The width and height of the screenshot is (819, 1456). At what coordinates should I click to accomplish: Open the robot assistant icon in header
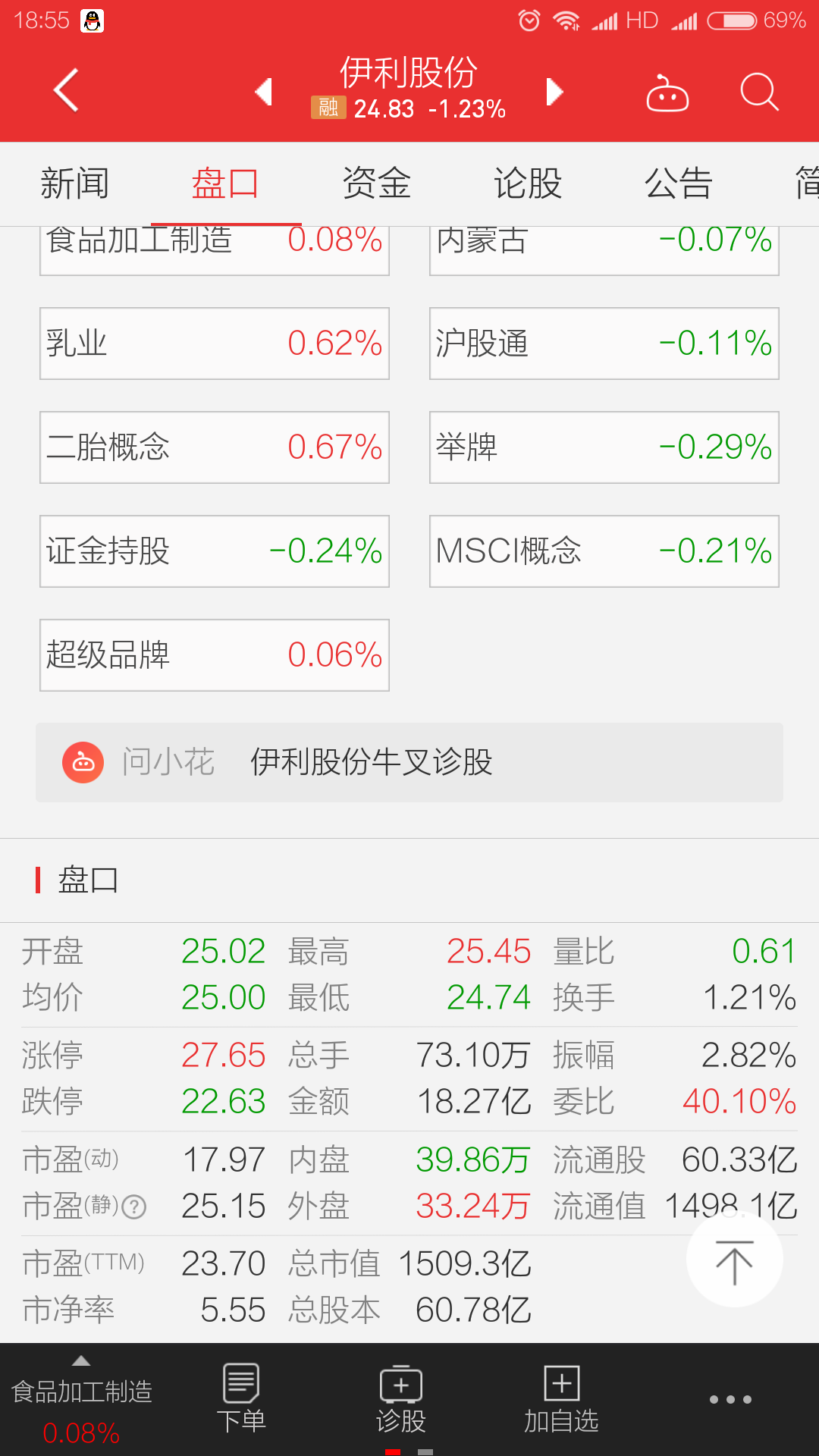pos(667,93)
